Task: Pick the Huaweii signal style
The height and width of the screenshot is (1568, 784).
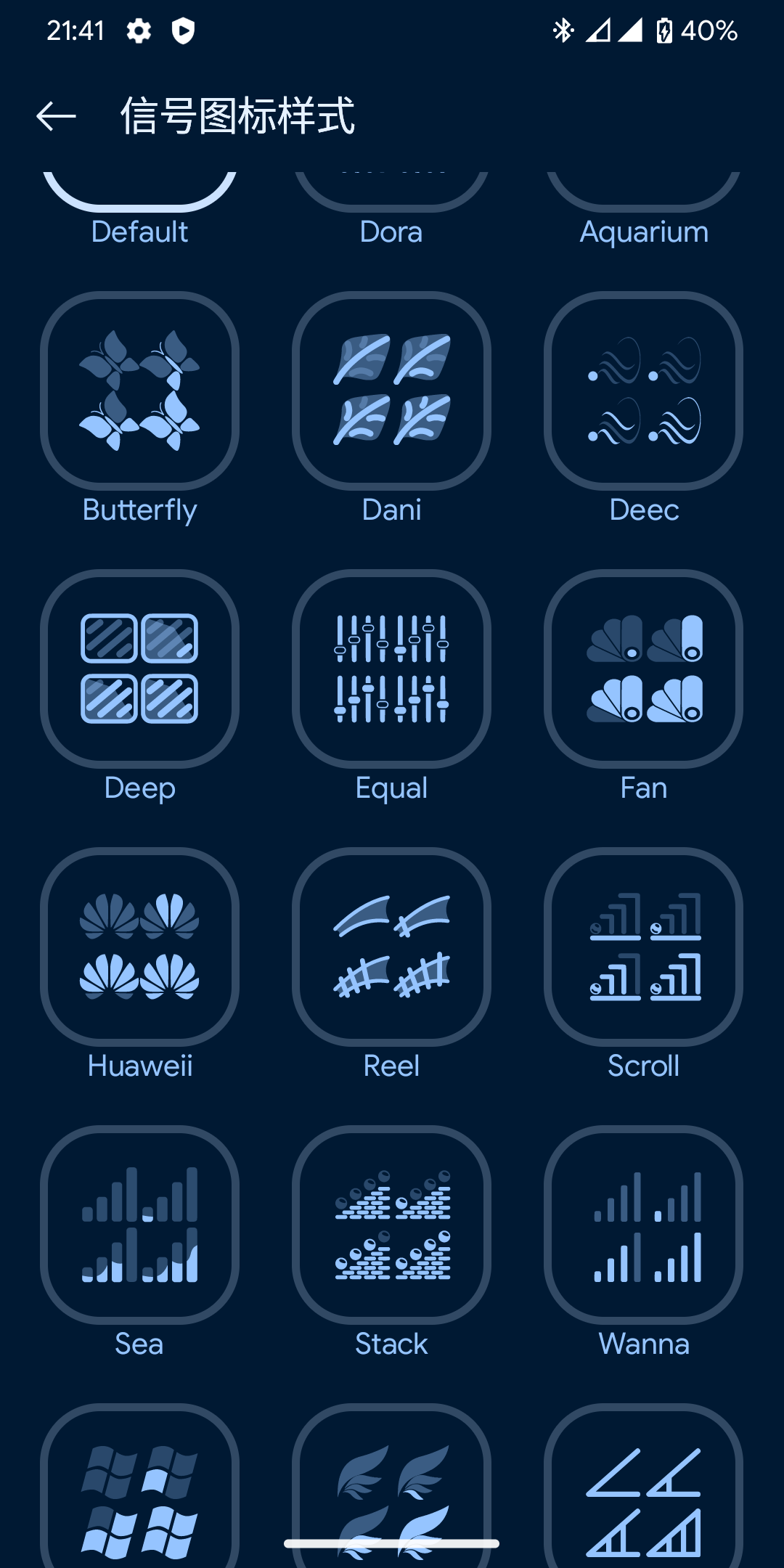Action: [x=139, y=947]
